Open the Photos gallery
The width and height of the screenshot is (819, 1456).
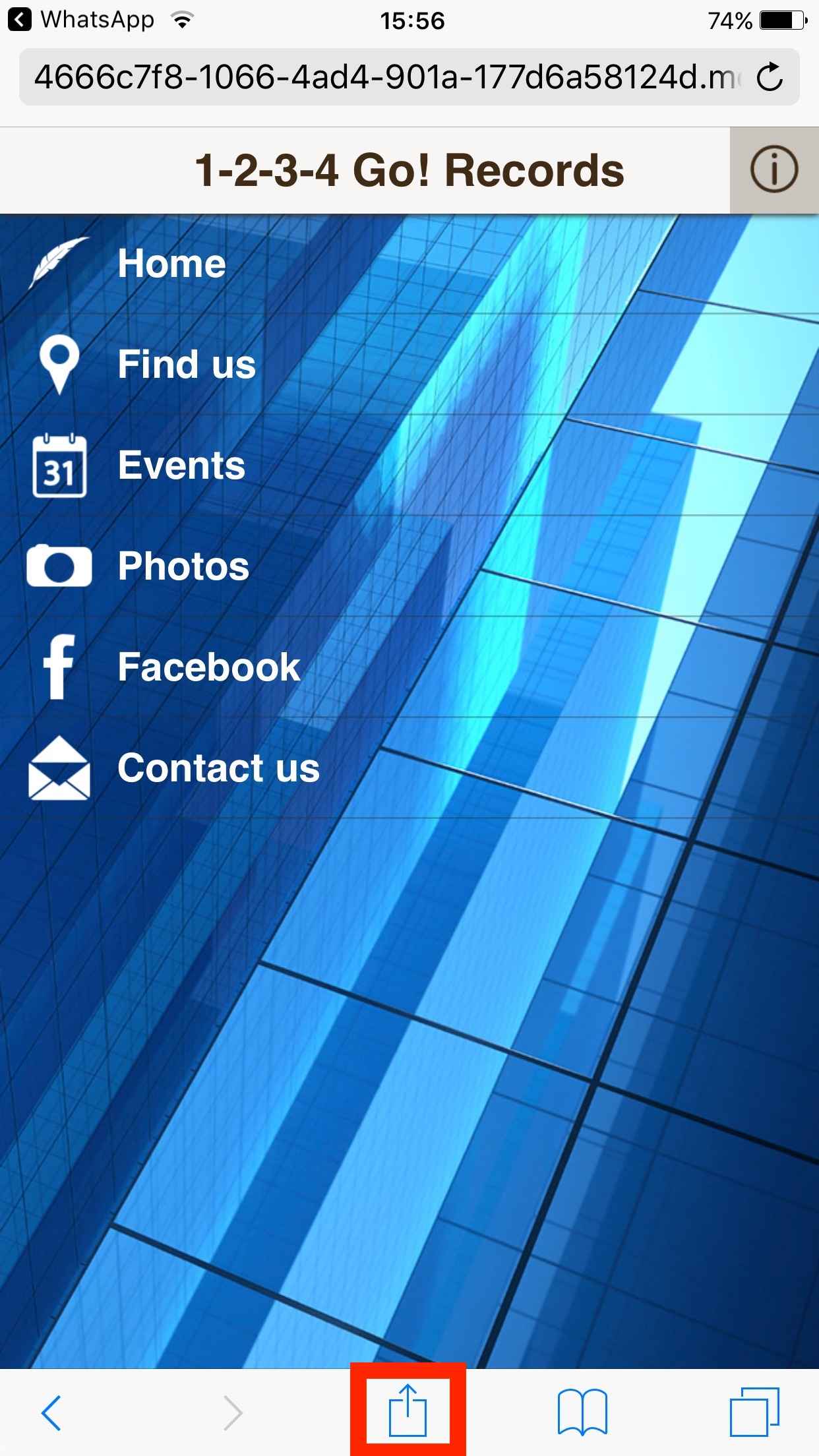(183, 566)
